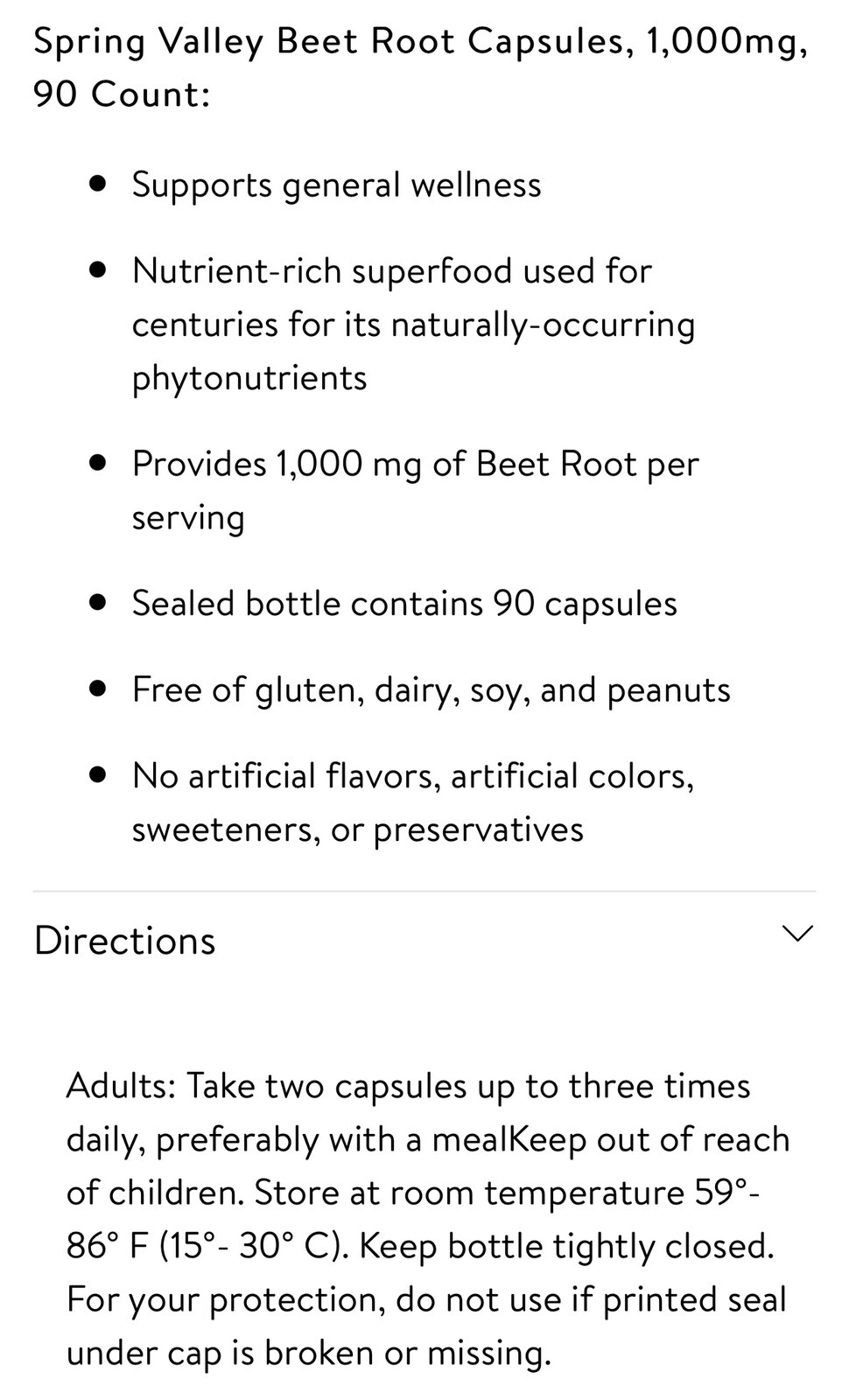
Task: Click the bullet marker beside 'Sealed bottle' line
Action: (x=99, y=601)
